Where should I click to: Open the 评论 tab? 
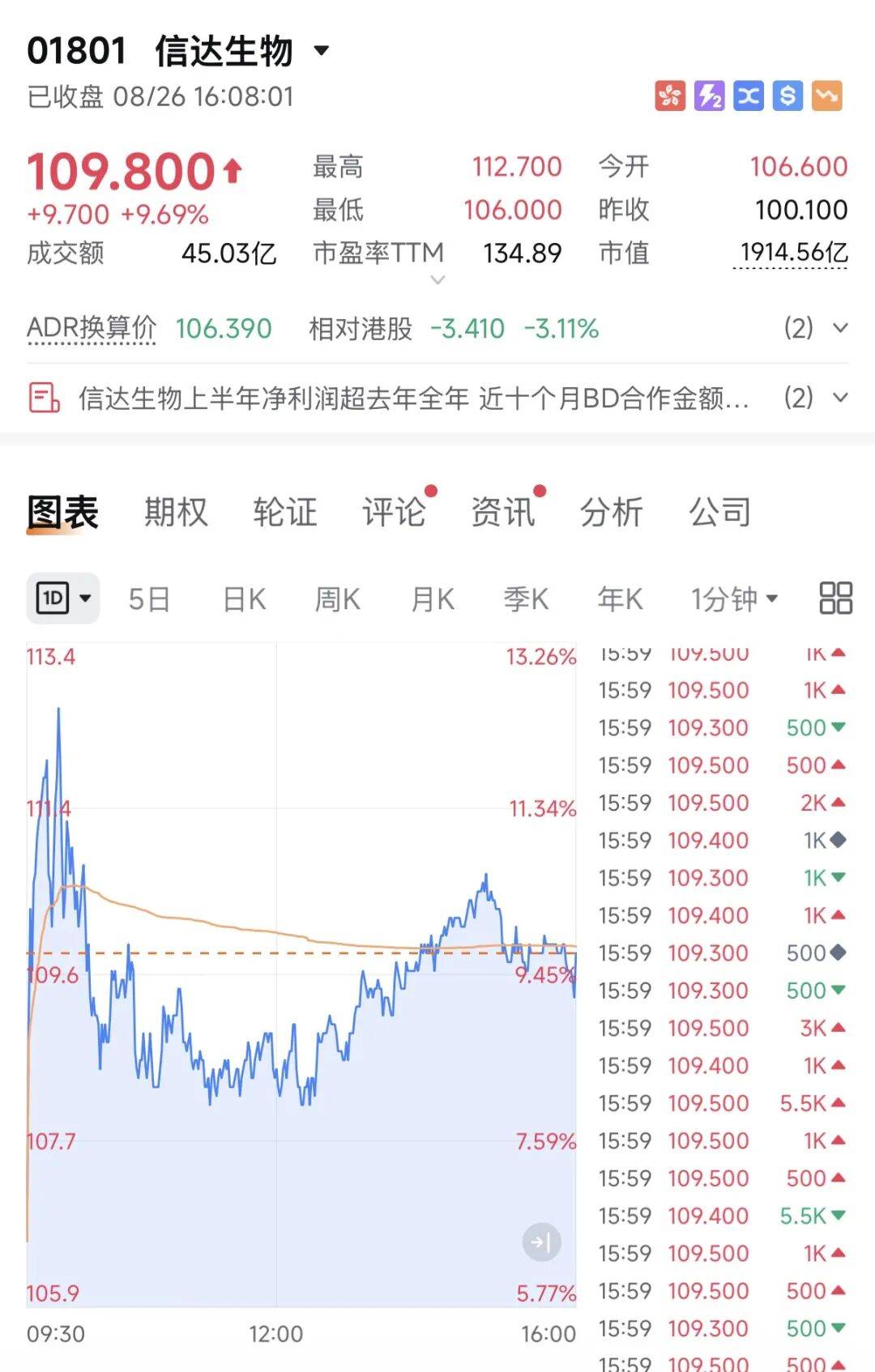tap(395, 512)
